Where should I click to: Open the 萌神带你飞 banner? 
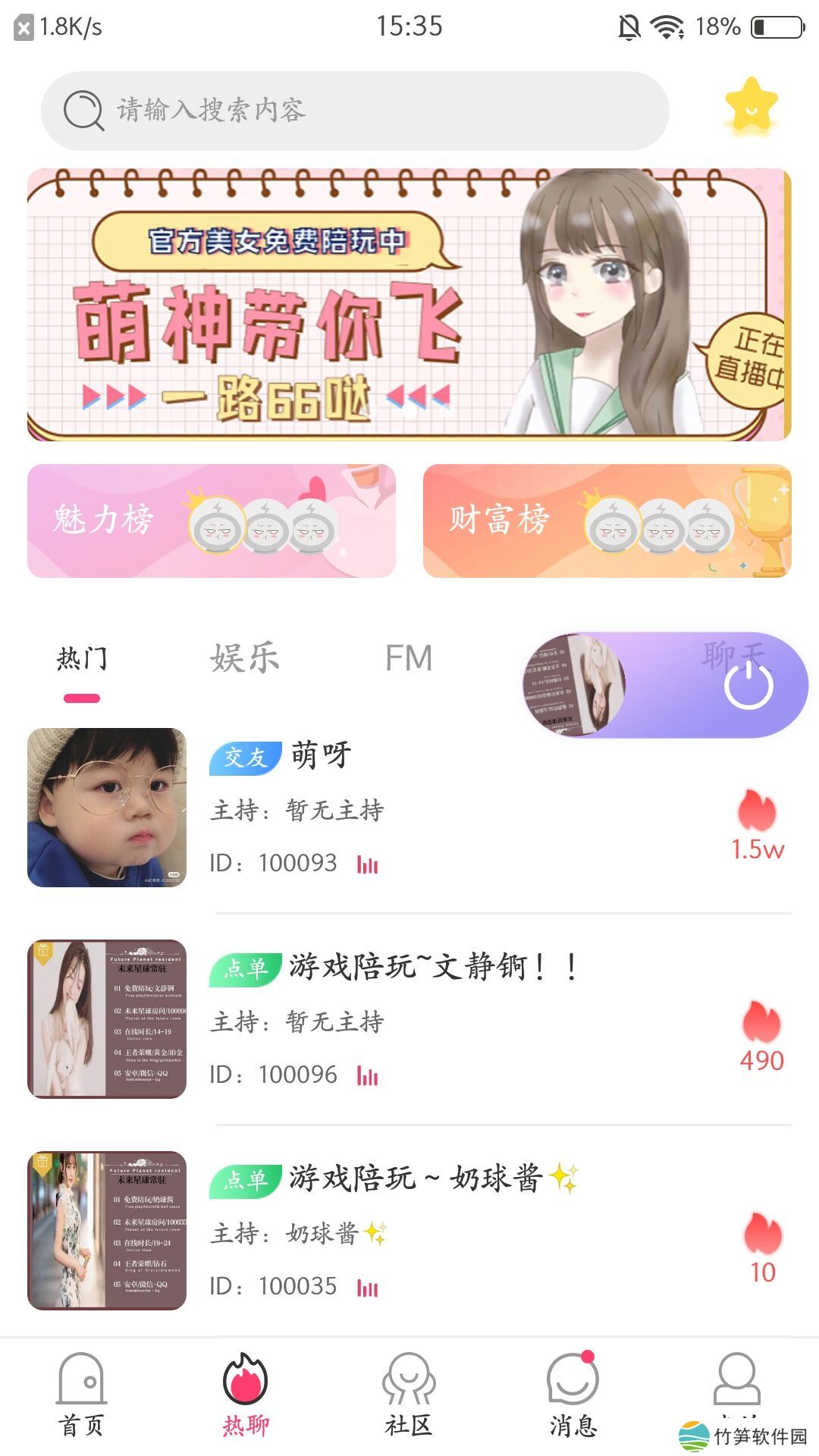[409, 304]
